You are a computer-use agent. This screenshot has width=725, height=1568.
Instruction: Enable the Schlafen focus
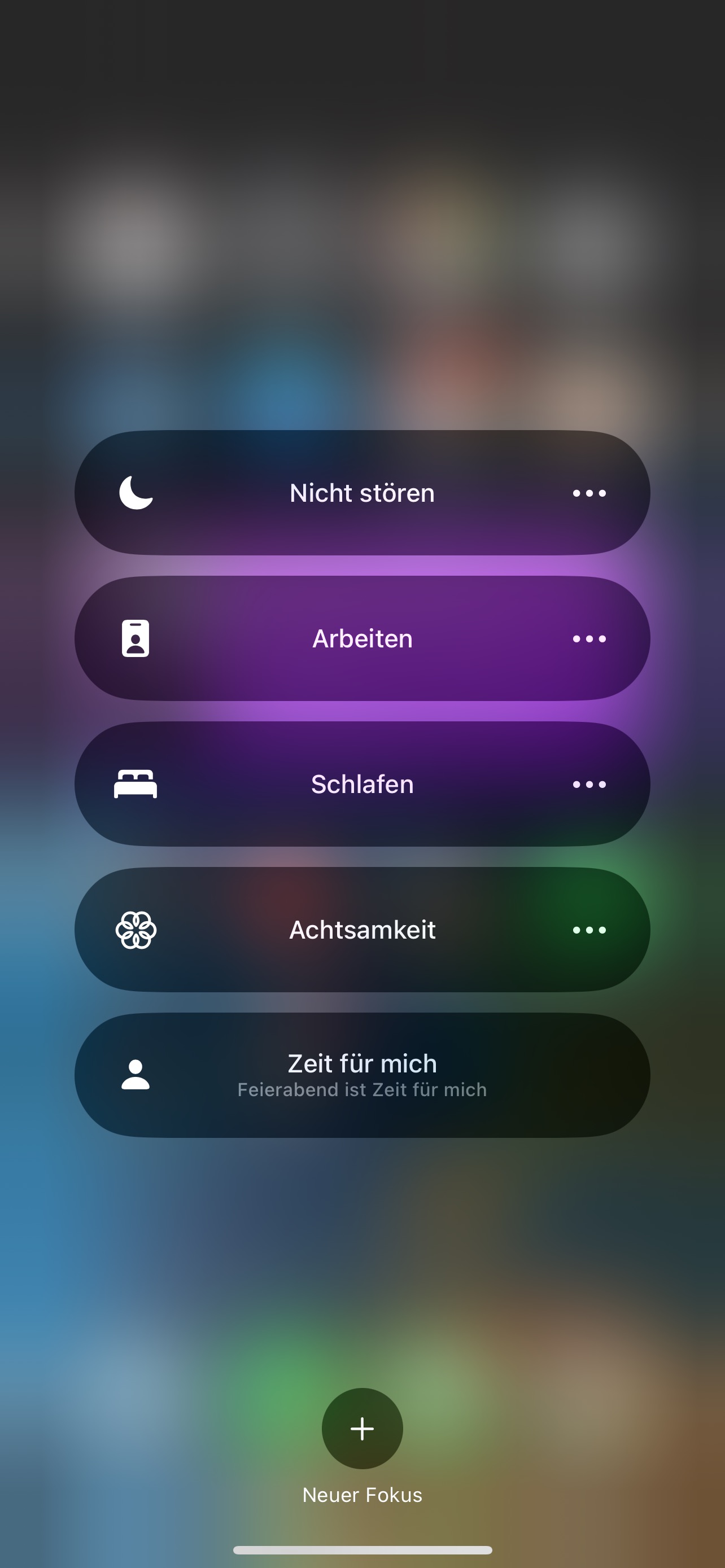tap(361, 784)
